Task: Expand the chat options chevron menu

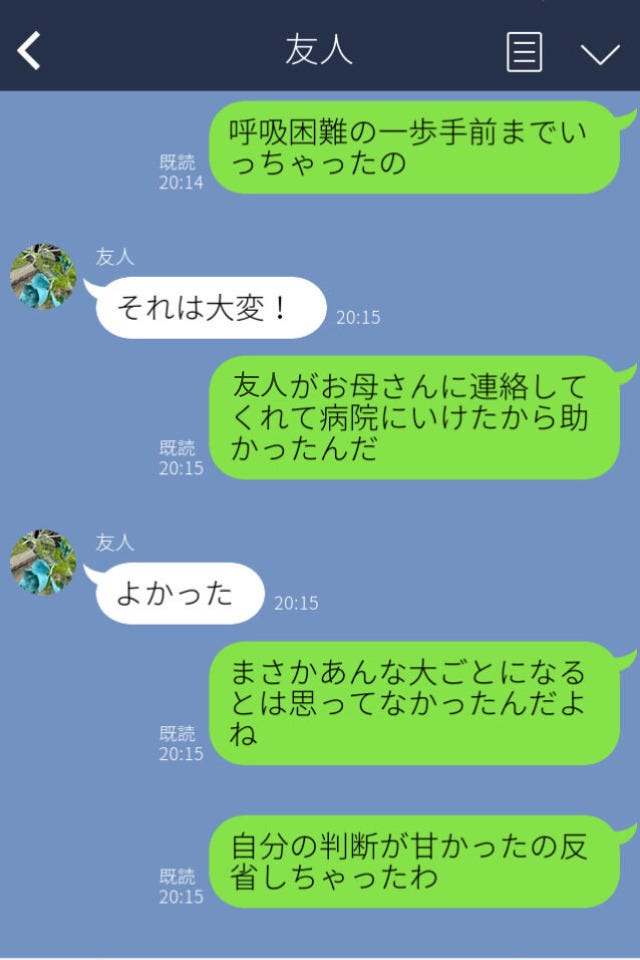Action: tap(600, 53)
